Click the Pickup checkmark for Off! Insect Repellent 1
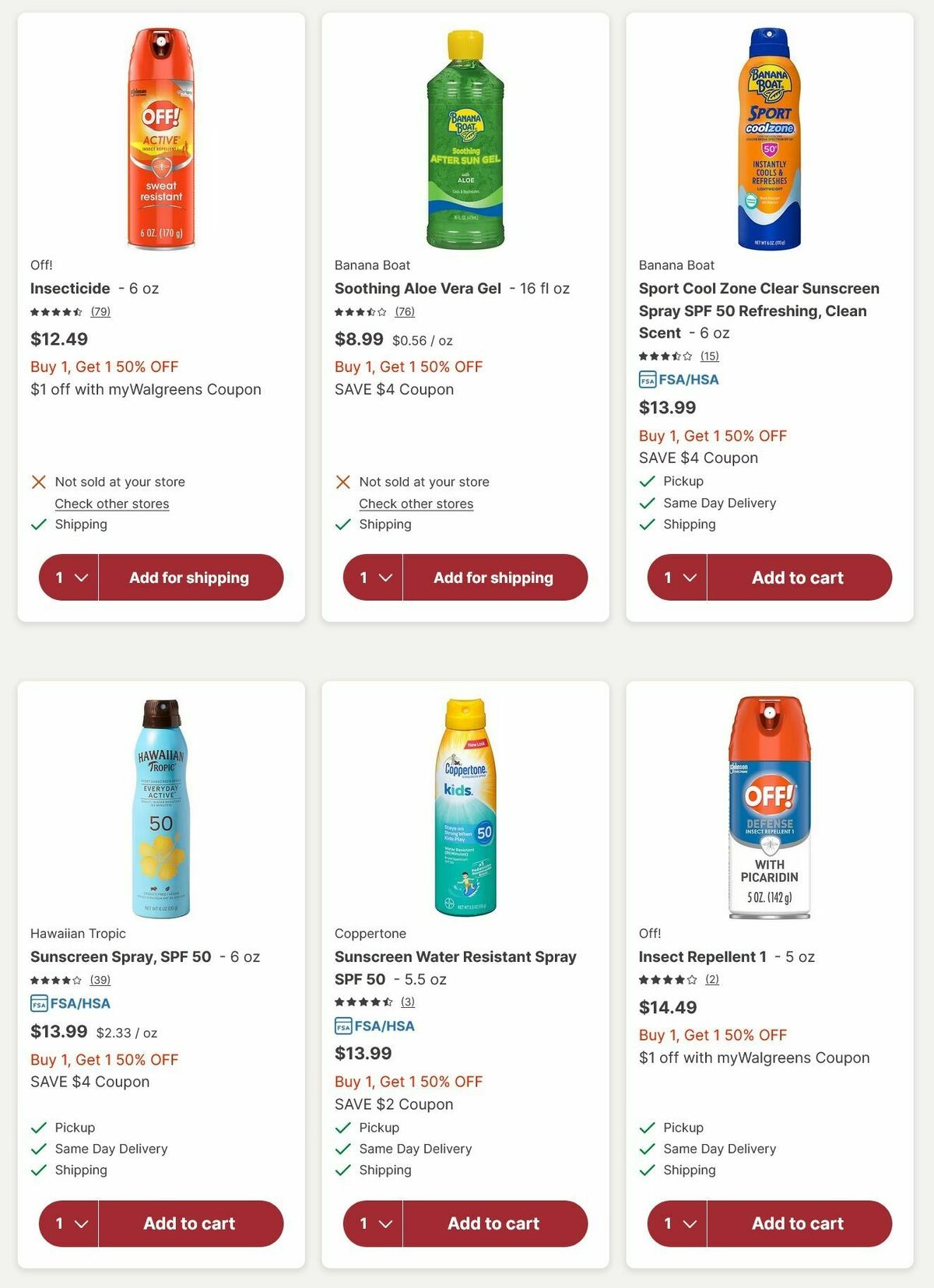 point(646,1127)
